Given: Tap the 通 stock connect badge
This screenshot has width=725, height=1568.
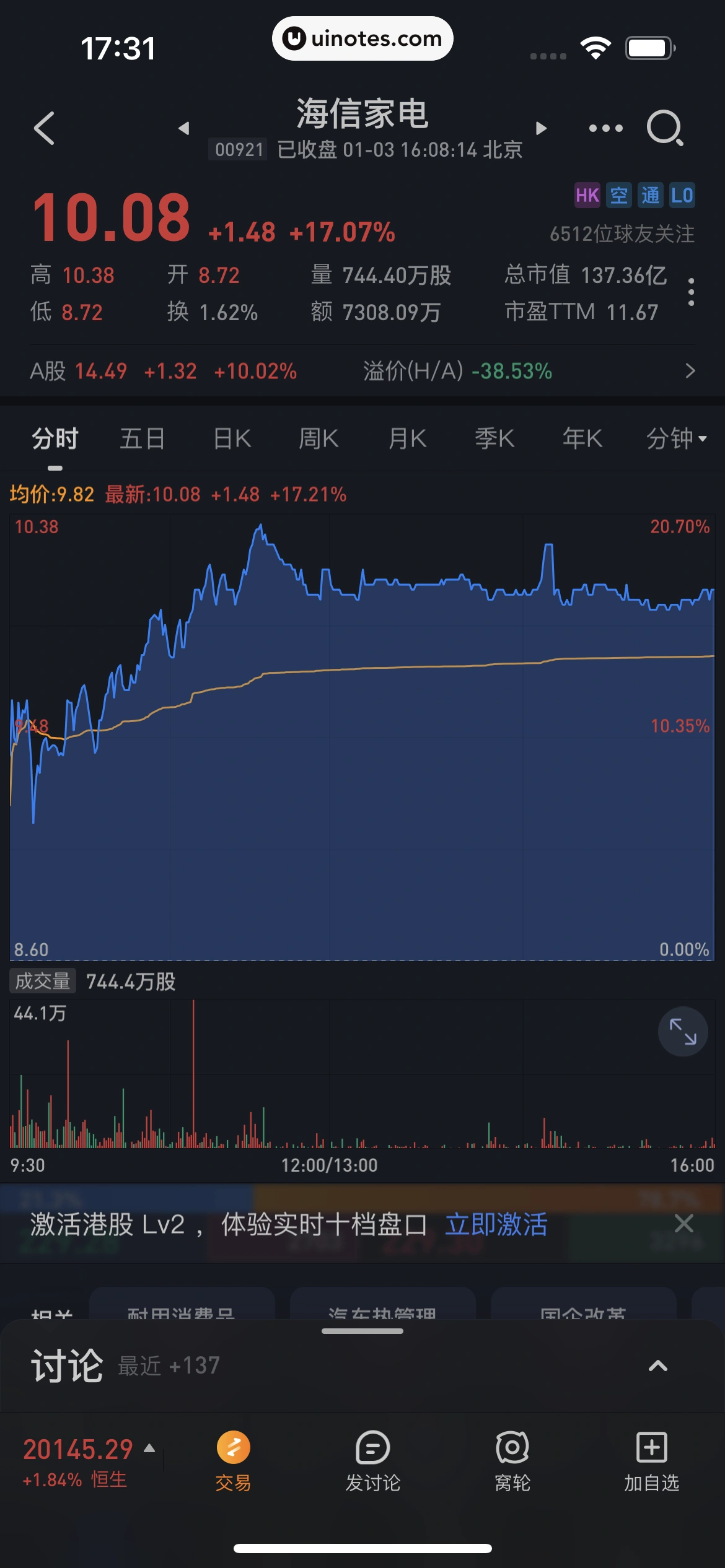Looking at the screenshot, I should [651, 196].
